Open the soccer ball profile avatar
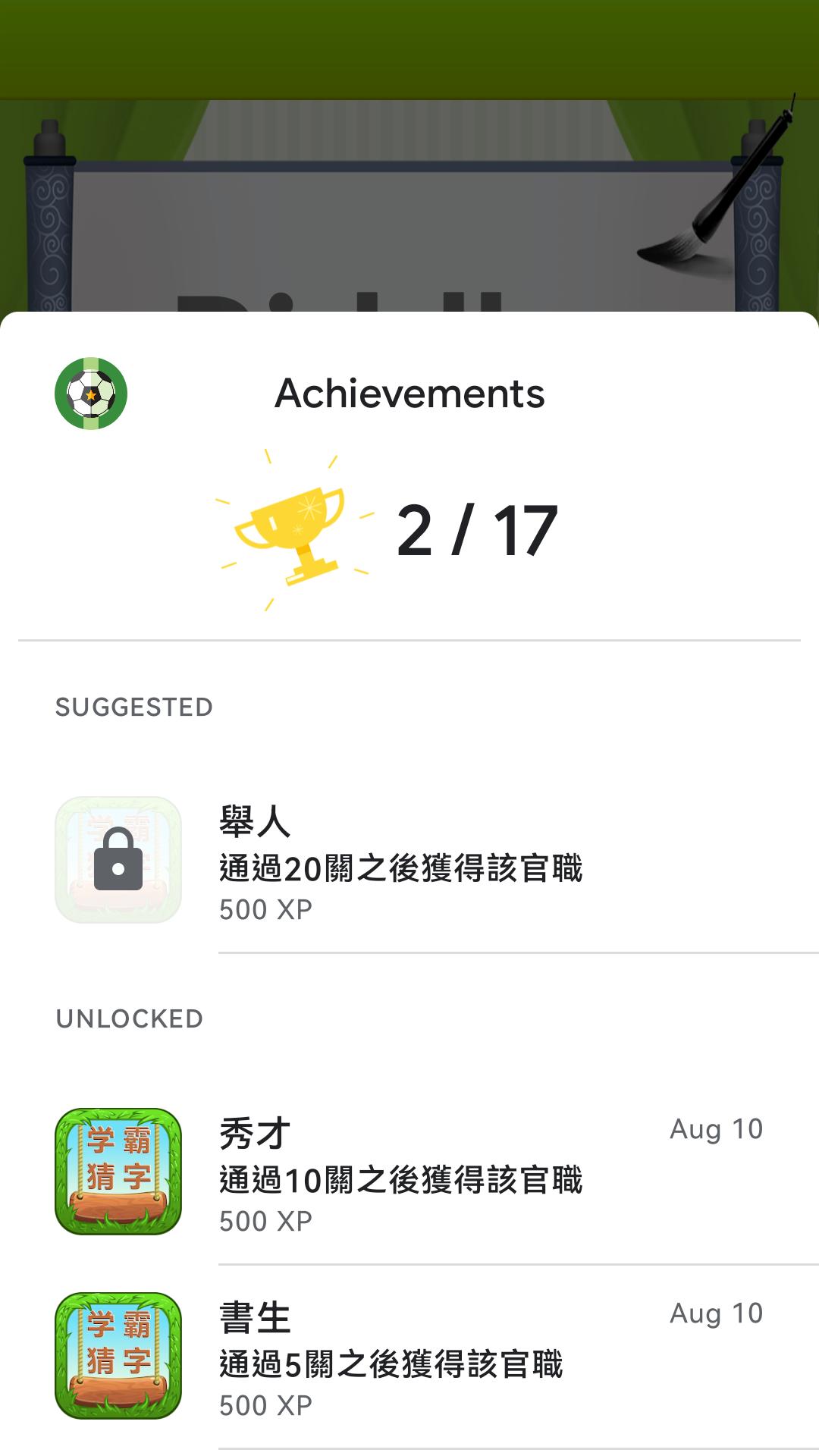 (91, 394)
